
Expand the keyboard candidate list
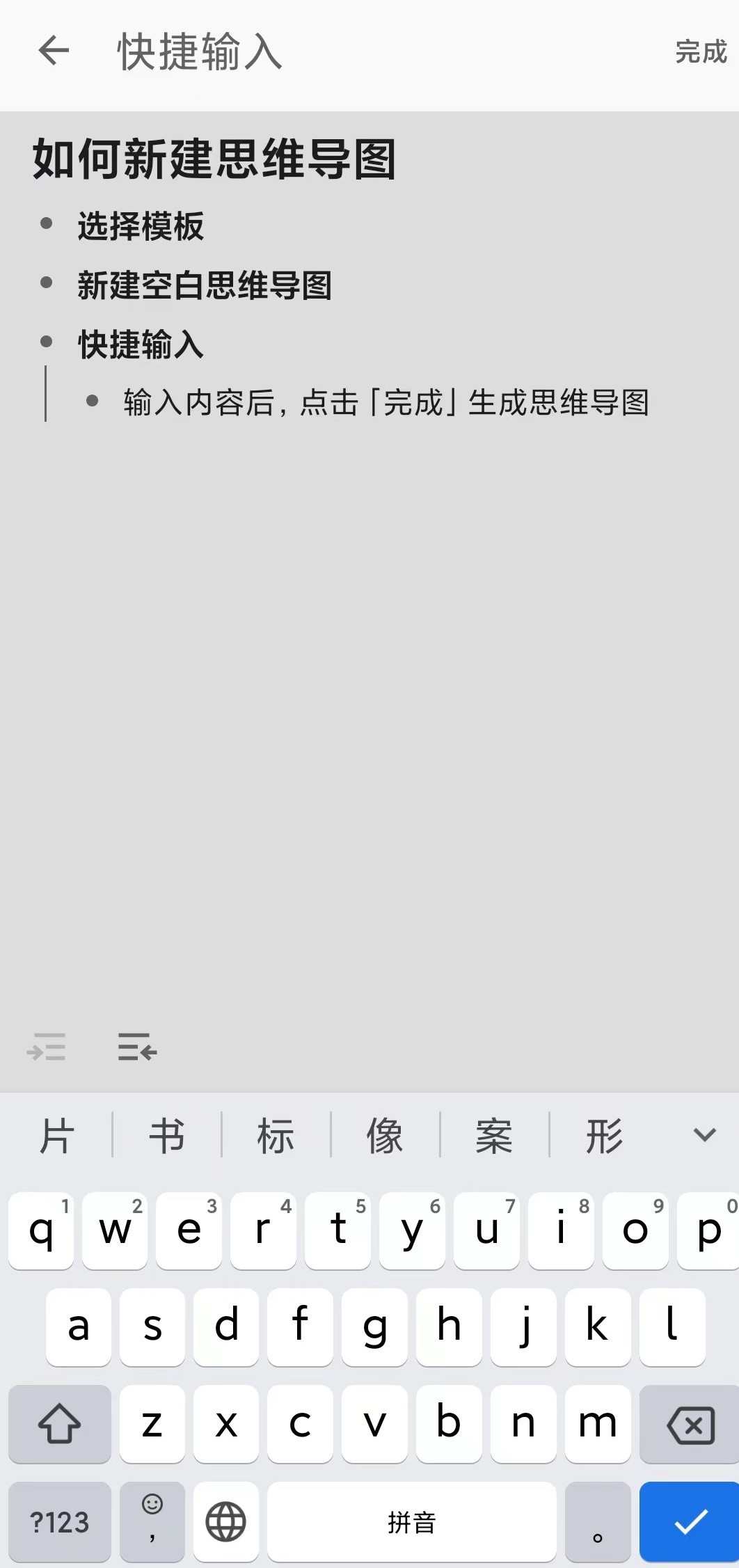click(704, 1135)
